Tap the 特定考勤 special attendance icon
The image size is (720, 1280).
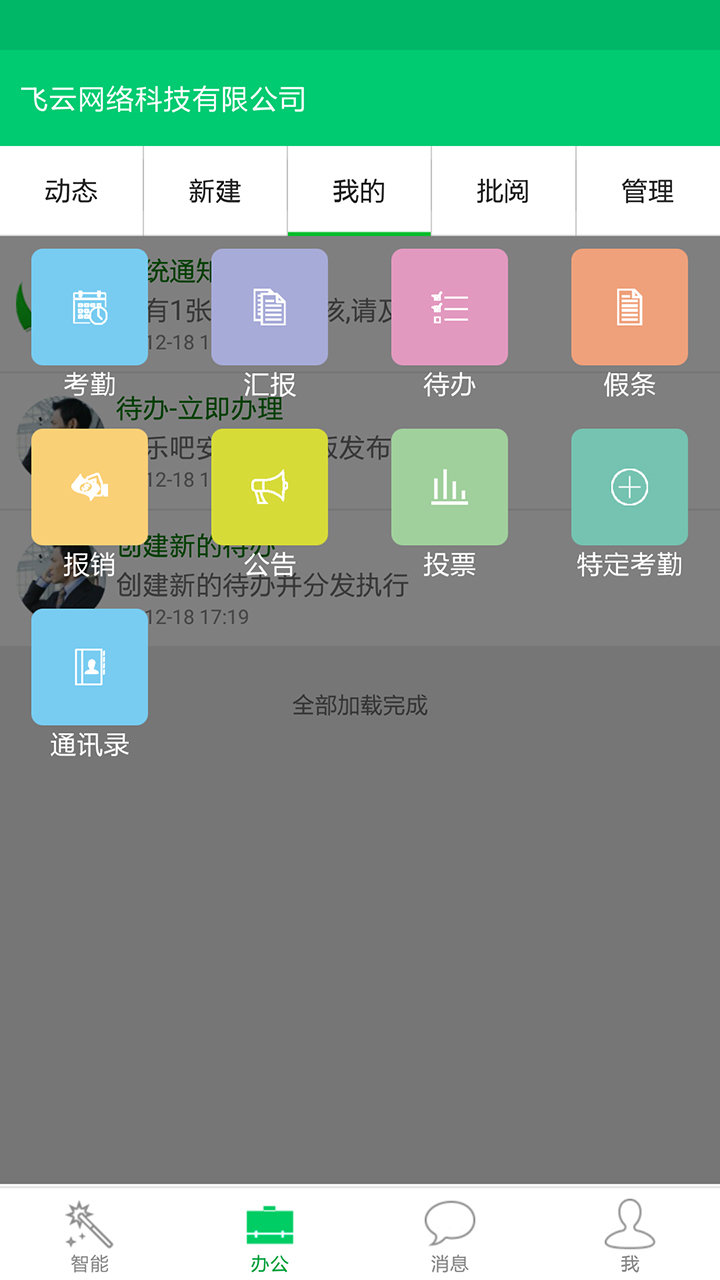(629, 486)
